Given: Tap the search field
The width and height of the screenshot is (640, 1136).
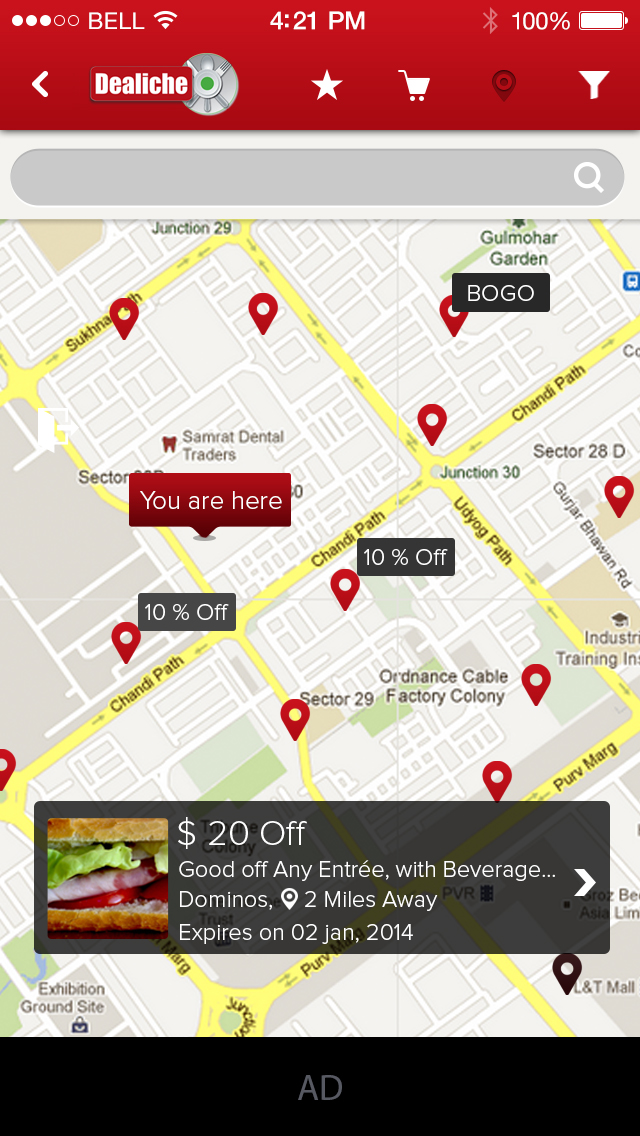Looking at the screenshot, I should click(x=290, y=178).
